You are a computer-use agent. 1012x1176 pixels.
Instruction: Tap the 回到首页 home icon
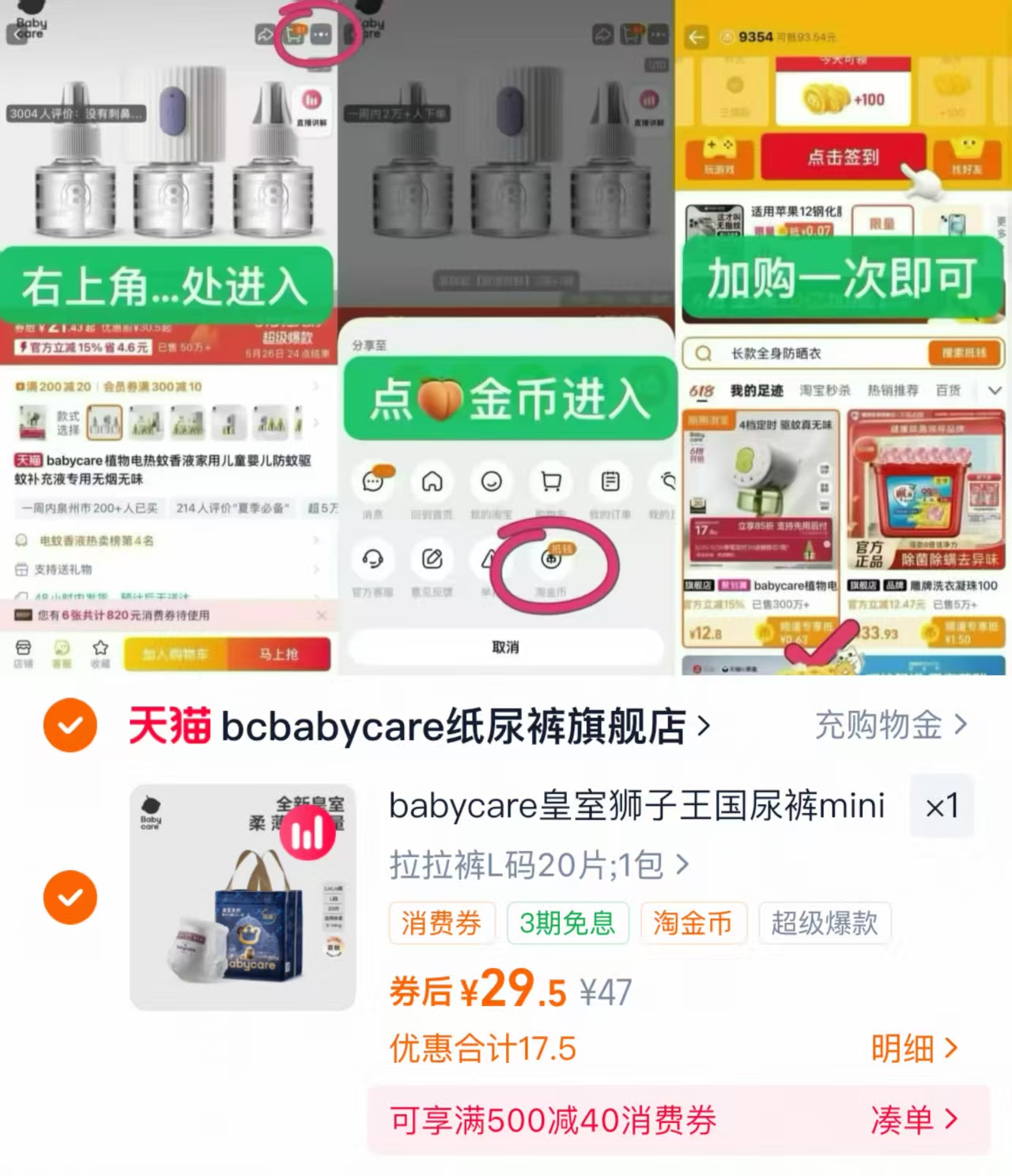pyautogui.click(x=432, y=482)
